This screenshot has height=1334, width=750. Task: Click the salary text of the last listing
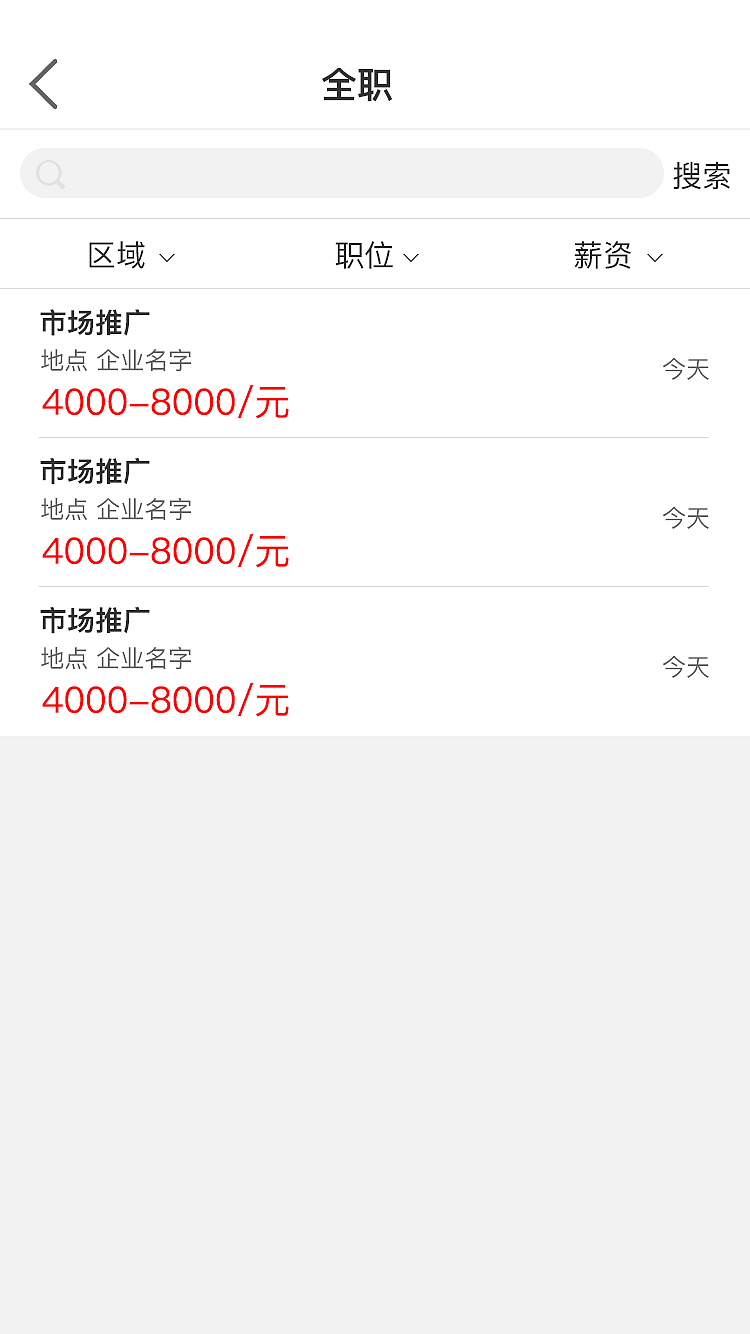(x=165, y=700)
